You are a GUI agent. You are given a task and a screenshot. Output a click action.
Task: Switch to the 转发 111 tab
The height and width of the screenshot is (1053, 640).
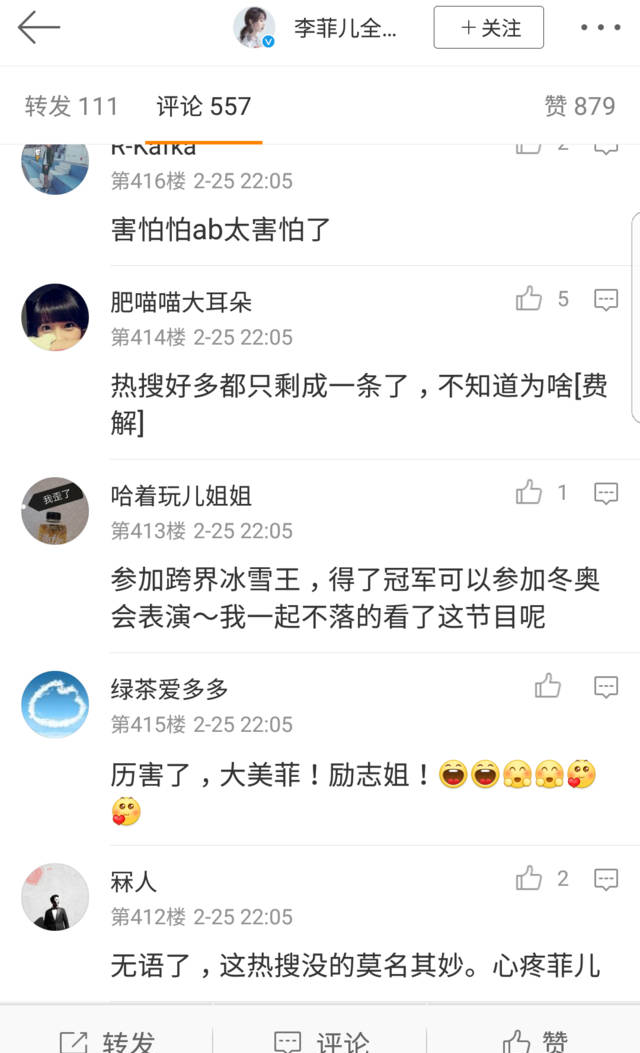coord(71,106)
